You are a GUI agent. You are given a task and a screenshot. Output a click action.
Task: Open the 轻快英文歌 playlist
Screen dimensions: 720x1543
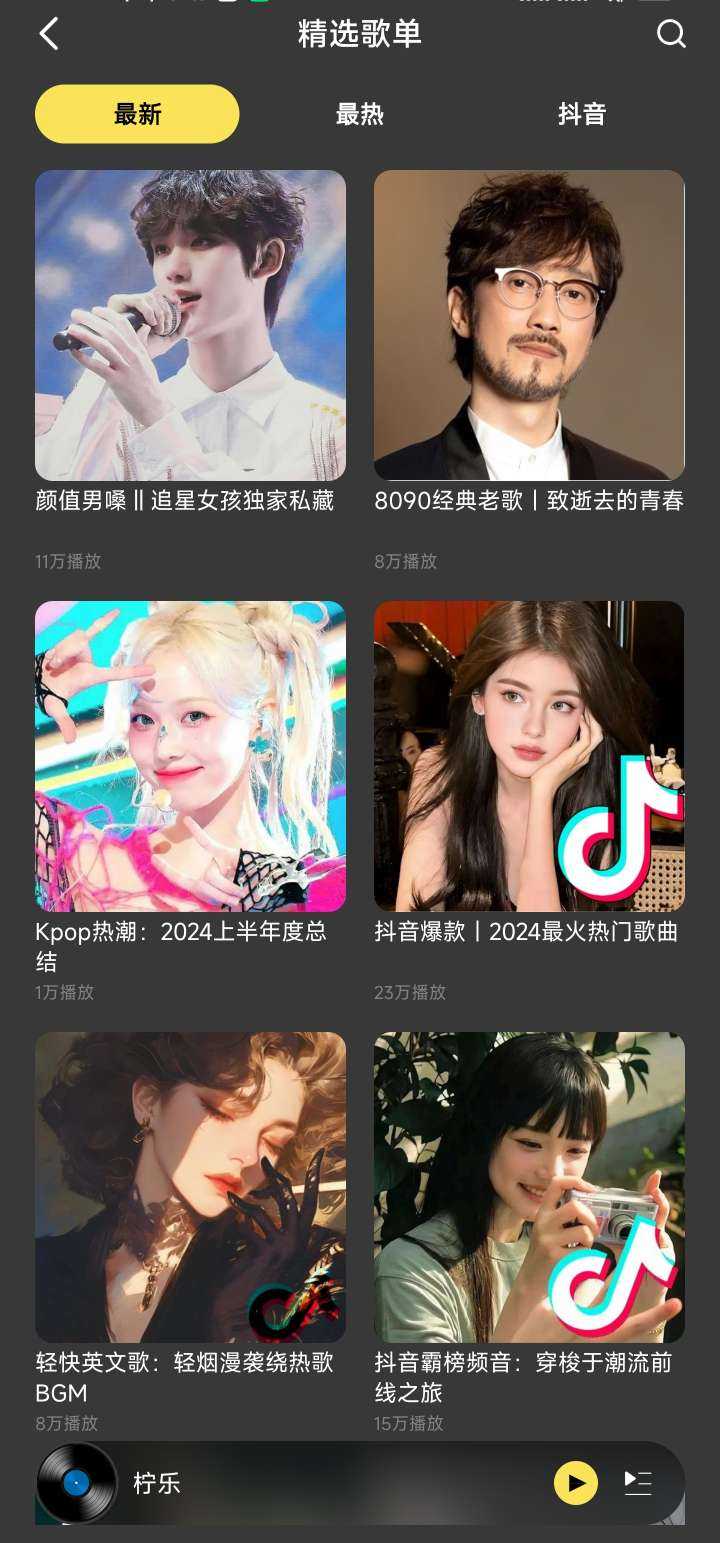pyautogui.click(x=190, y=1187)
